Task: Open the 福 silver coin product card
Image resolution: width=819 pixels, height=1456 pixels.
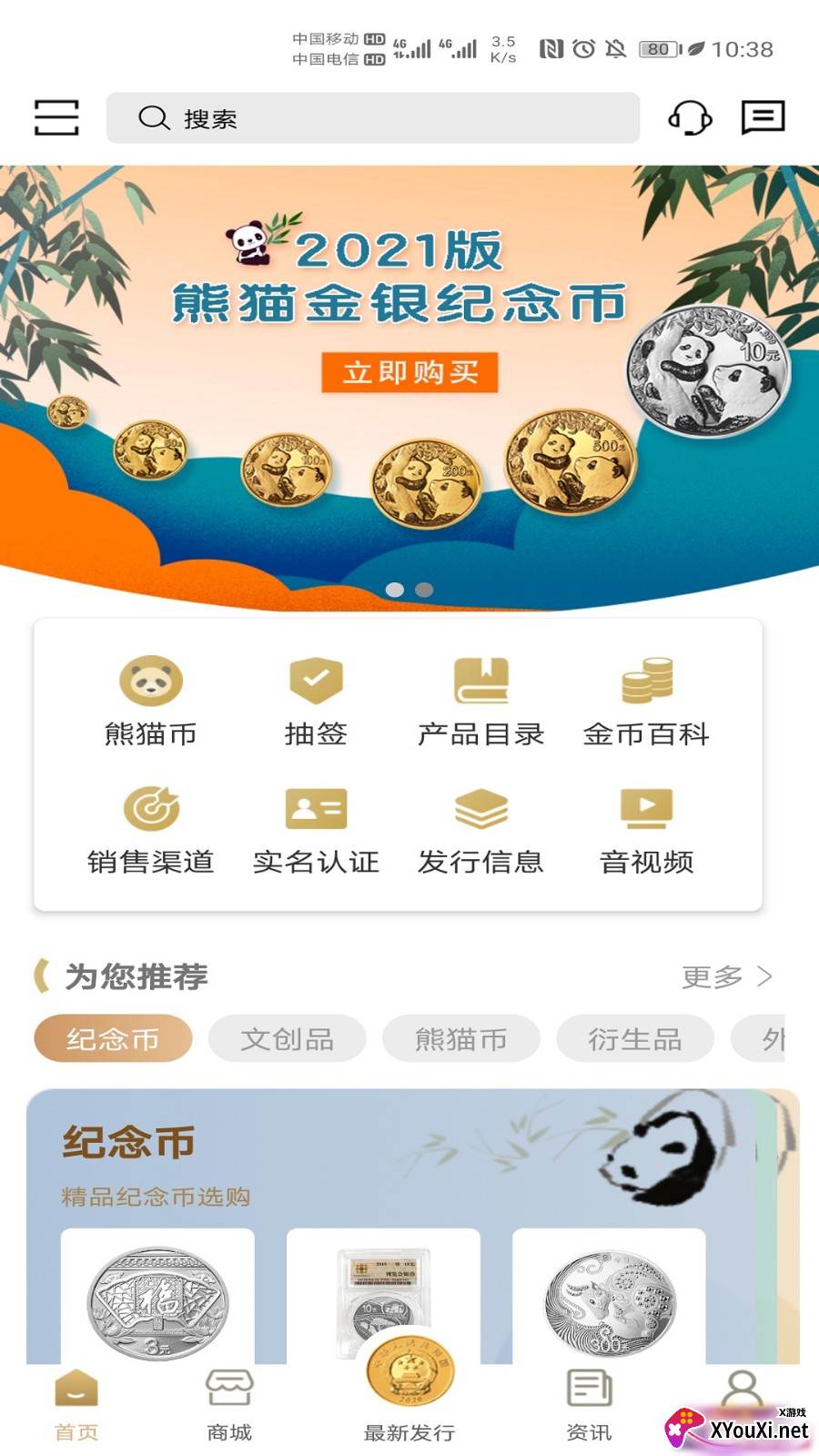Action: point(157,1297)
